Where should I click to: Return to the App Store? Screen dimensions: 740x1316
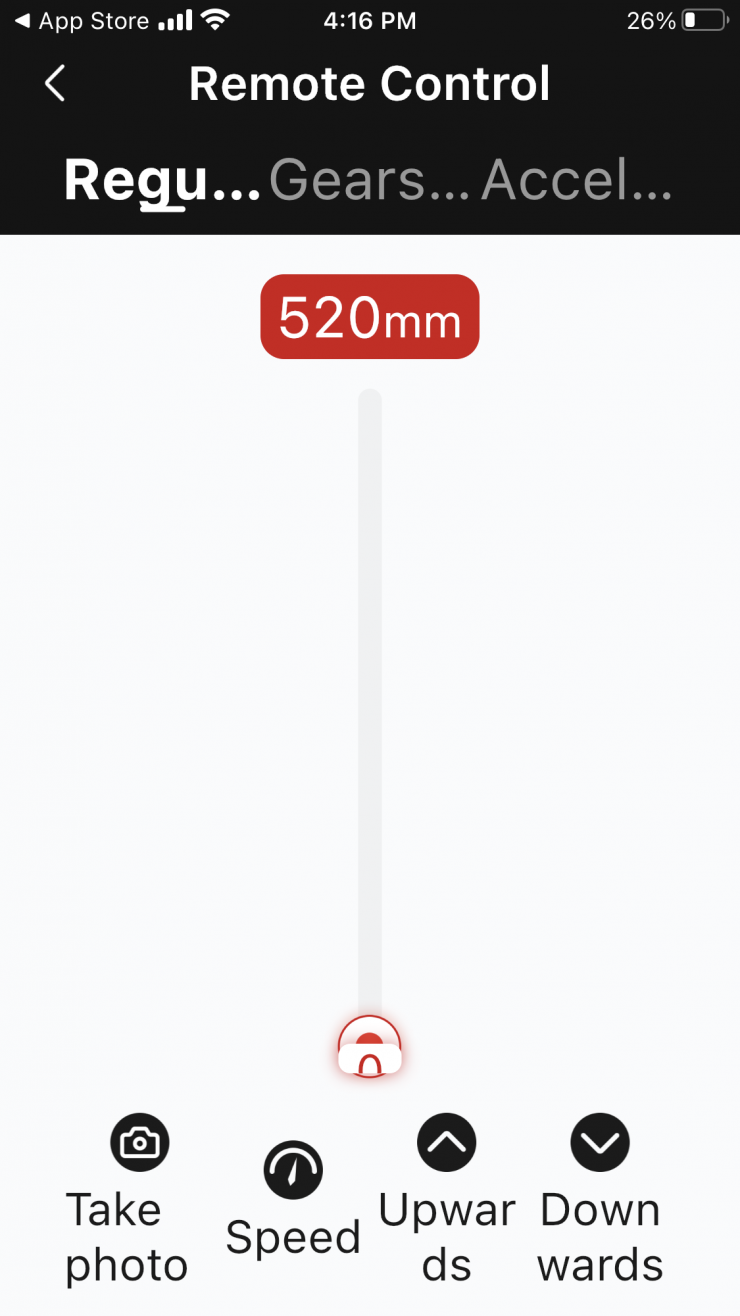coord(82,21)
